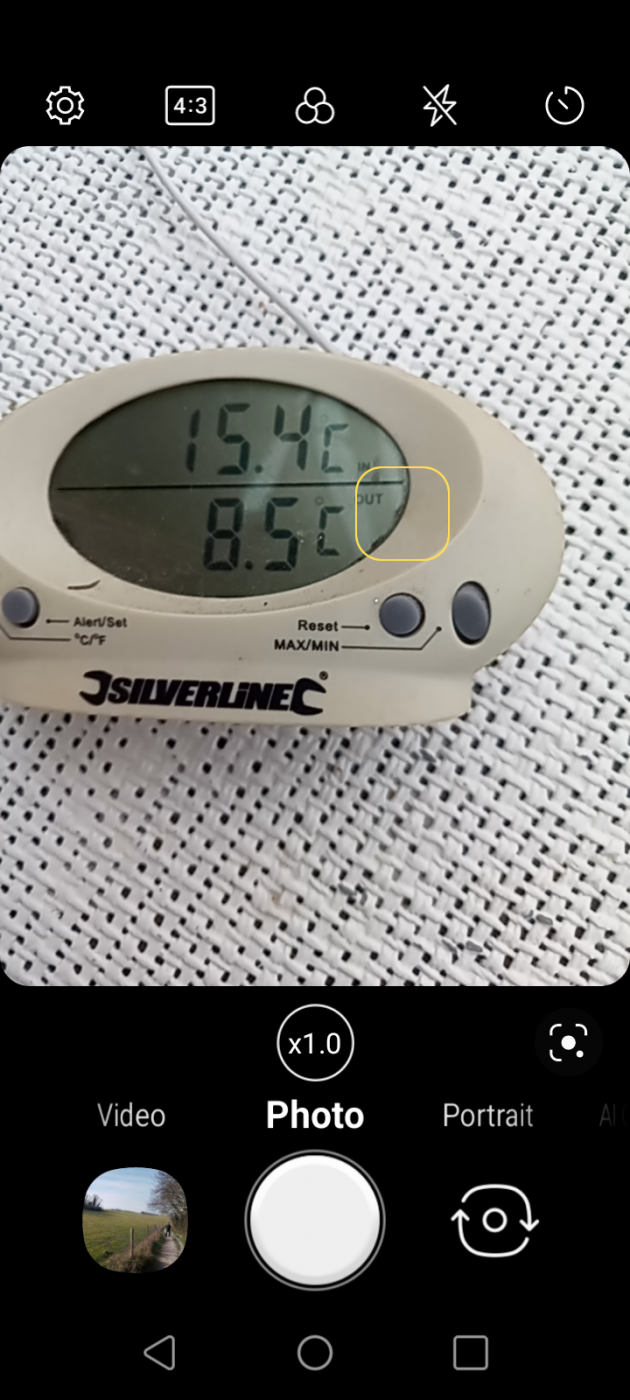The image size is (630, 1400).
Task: Open system recent apps
Action: pos(470,1352)
